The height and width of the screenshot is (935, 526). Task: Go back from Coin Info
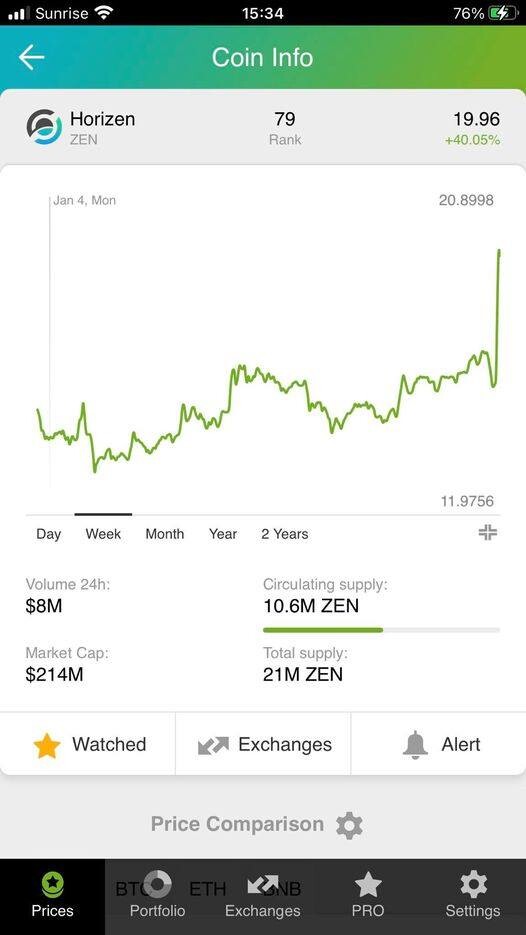31,57
